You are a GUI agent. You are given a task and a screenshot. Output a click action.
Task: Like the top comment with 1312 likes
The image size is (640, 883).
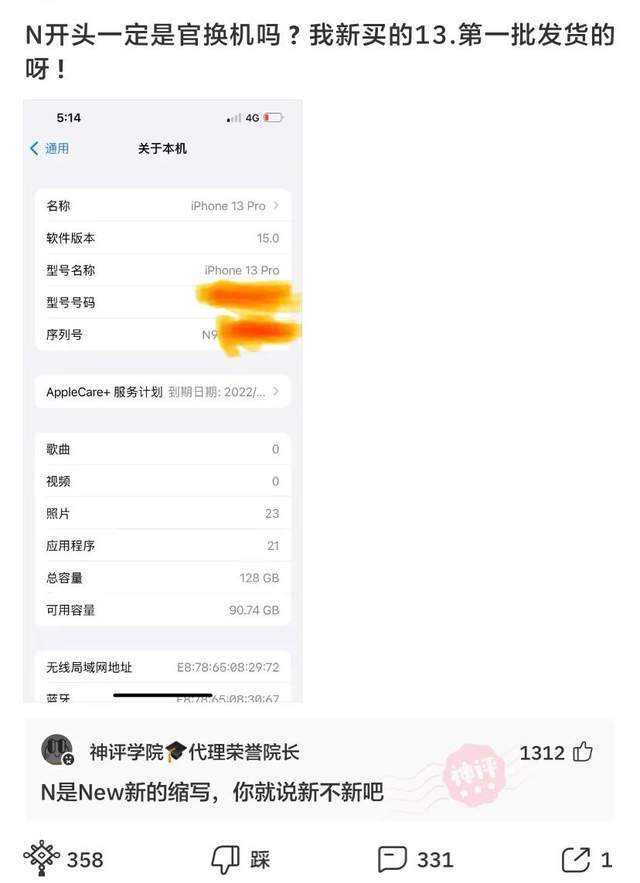click(582, 752)
